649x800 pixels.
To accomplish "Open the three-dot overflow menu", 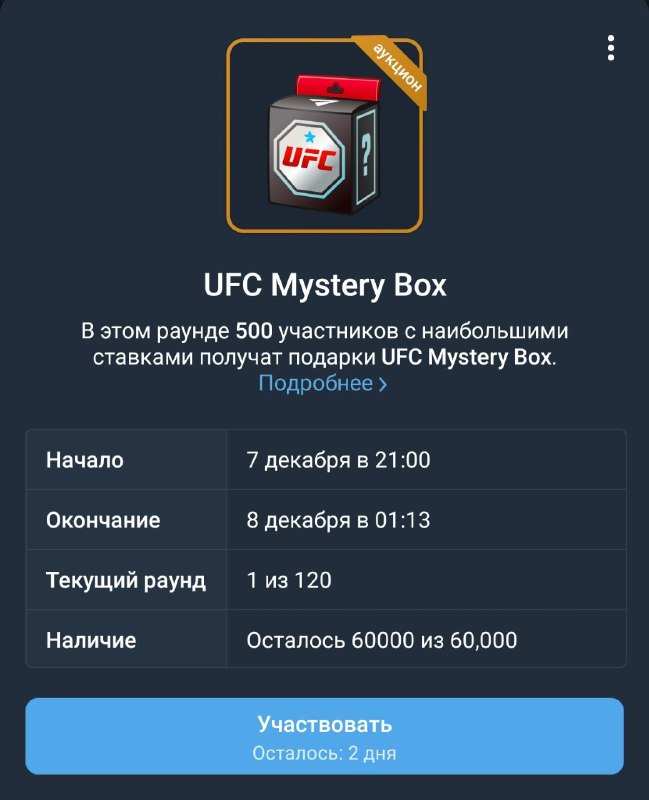I will point(610,47).
